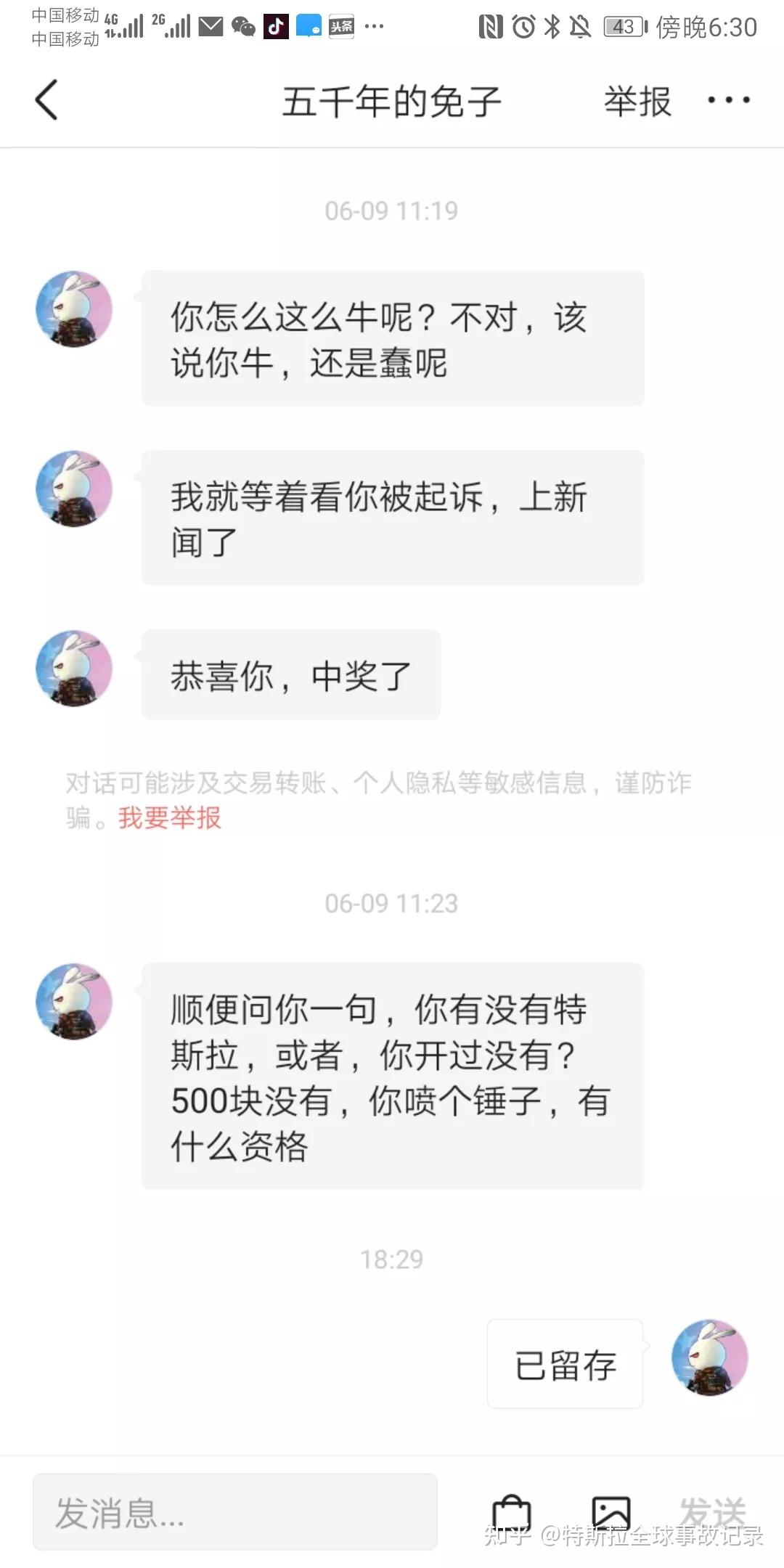Go back using the arrow
784x1568 pixels.
click(46, 100)
